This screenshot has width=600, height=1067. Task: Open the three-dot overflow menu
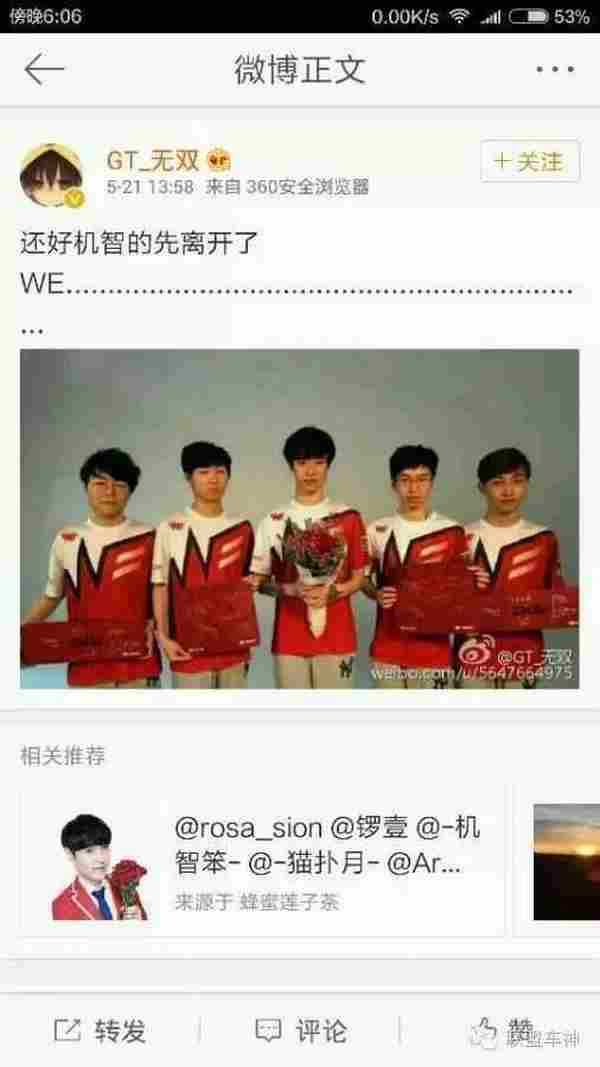554,69
